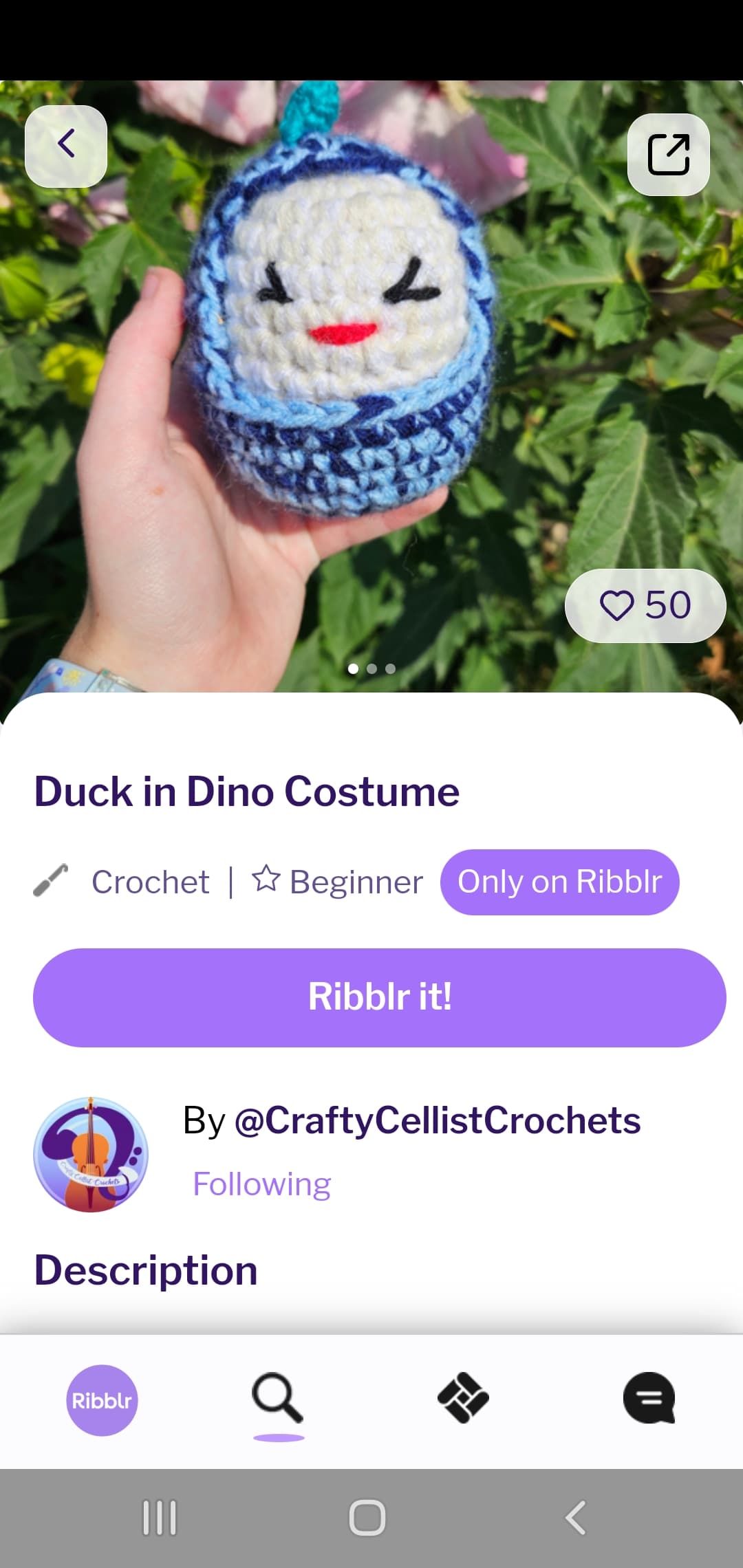This screenshot has width=743, height=1568.
Task: Open the recent apps view
Action: pos(160,1518)
